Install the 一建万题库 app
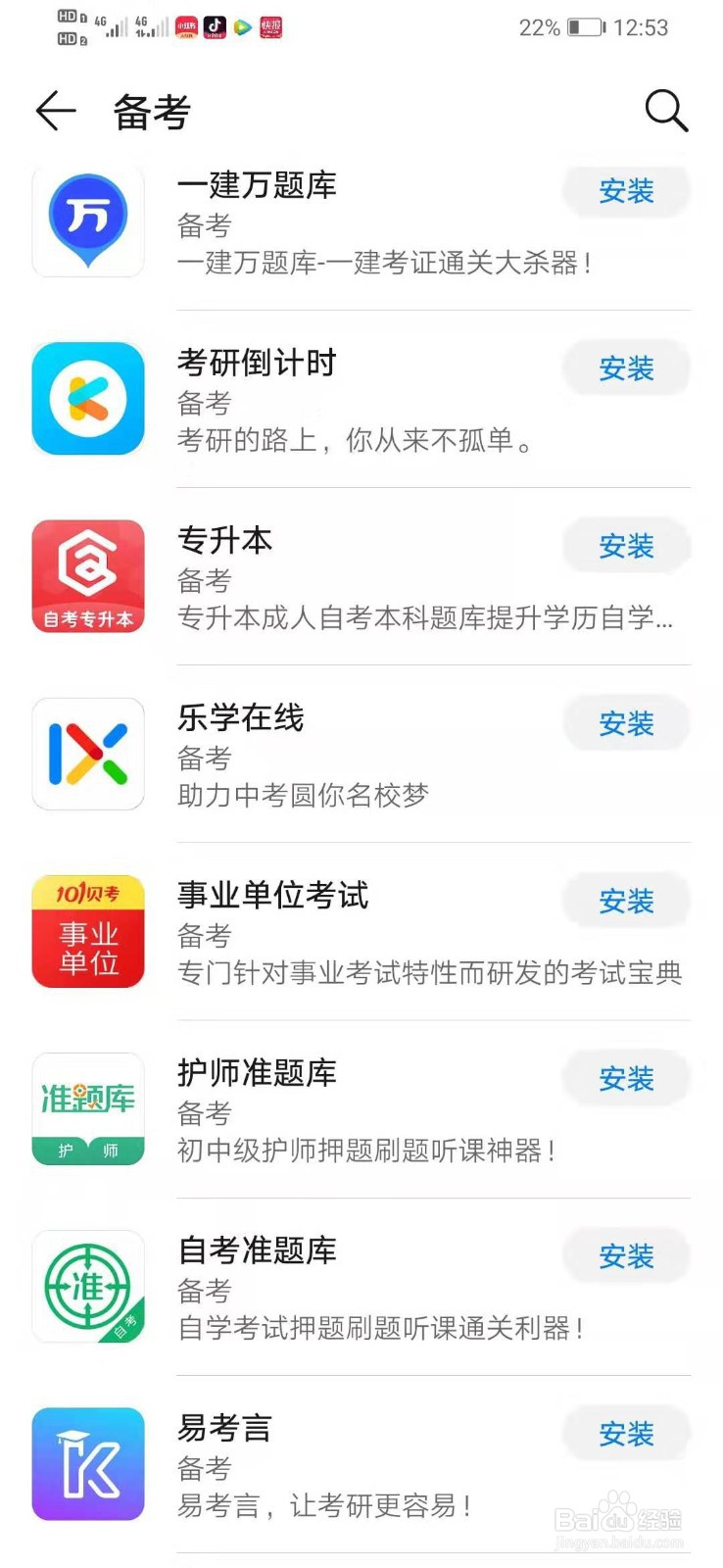The image size is (723, 1568). tap(626, 192)
